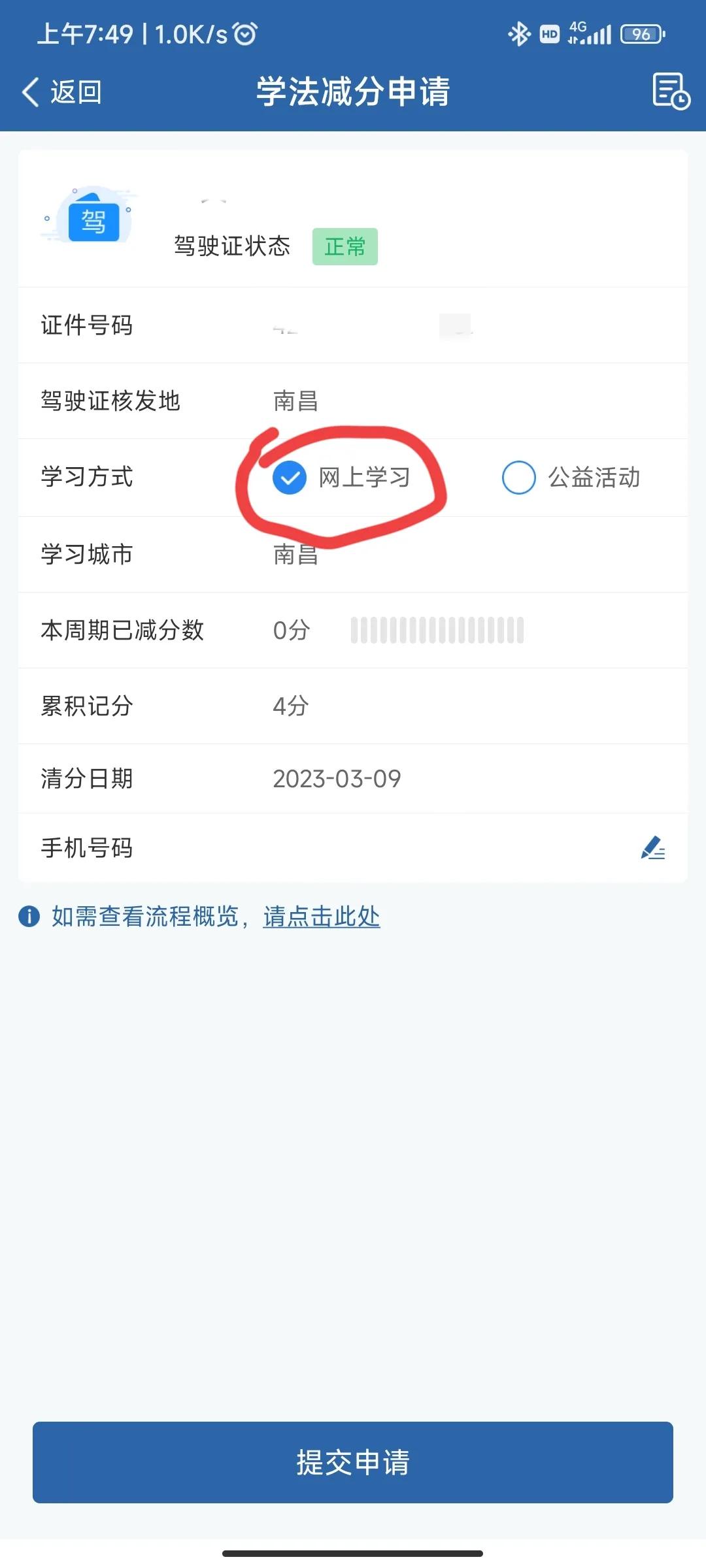Tap the pencil edit icon beside 手机号码
This screenshot has width=706, height=1568.
pos(653,849)
